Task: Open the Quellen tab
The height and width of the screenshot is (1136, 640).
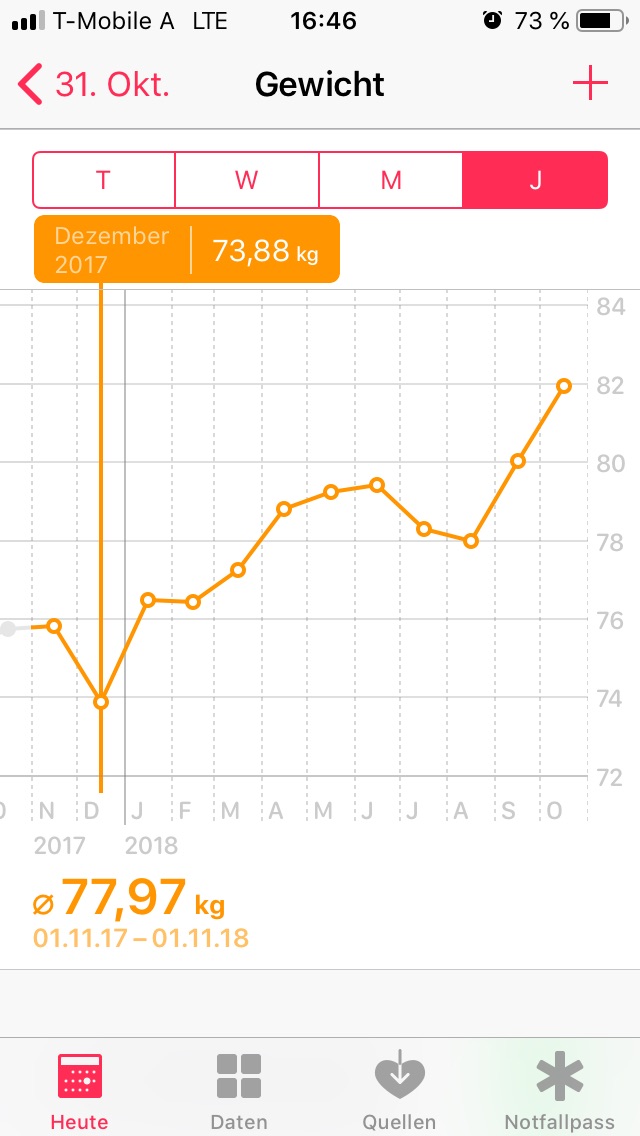Action: click(399, 1091)
